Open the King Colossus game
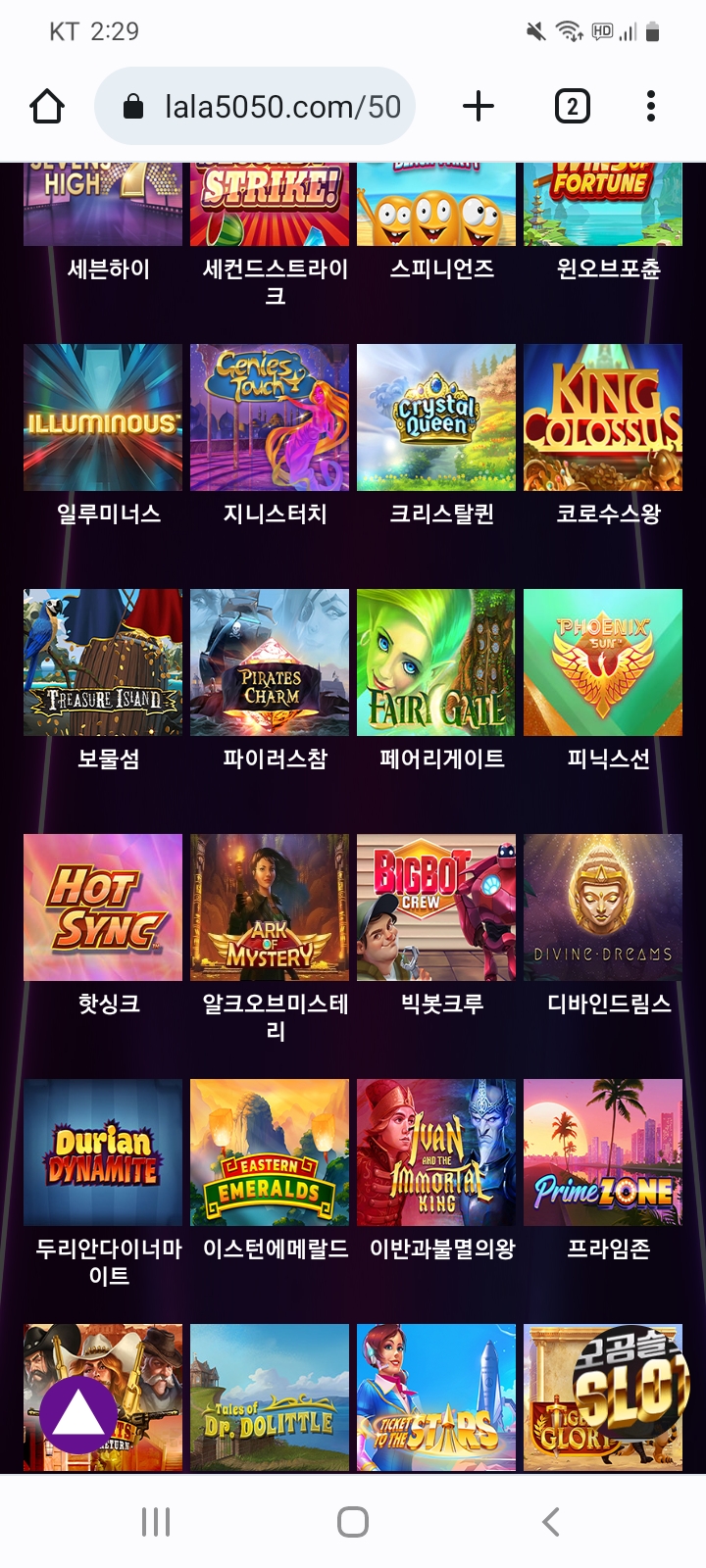Viewport: 706px width, 1568px height. 603,417
